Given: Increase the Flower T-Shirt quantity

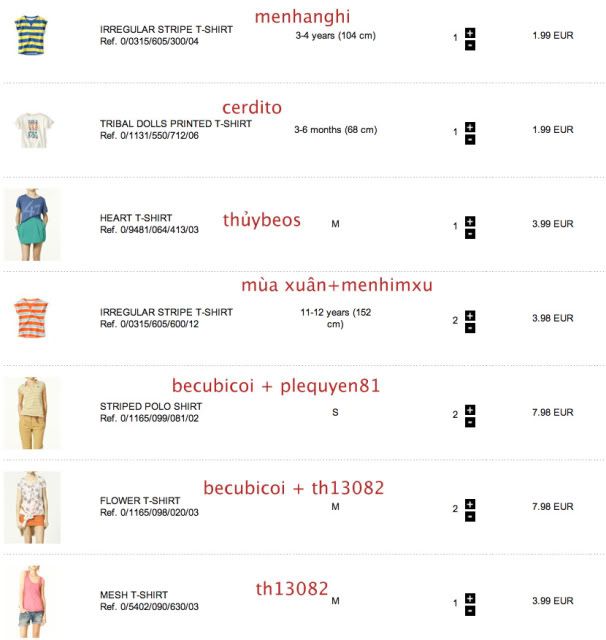Looking at the screenshot, I should point(470,504).
